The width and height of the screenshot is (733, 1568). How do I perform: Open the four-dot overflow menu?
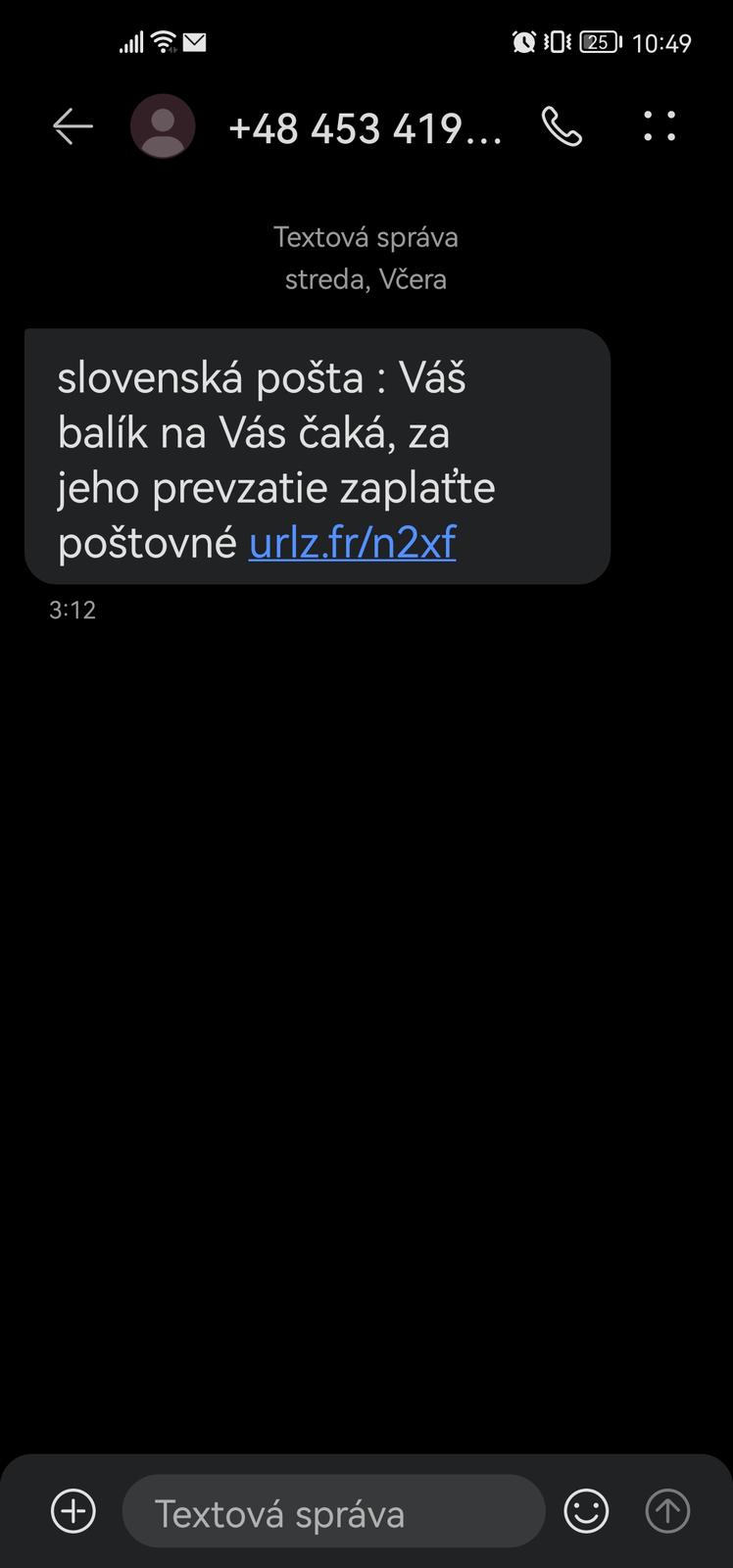pyautogui.click(x=660, y=126)
